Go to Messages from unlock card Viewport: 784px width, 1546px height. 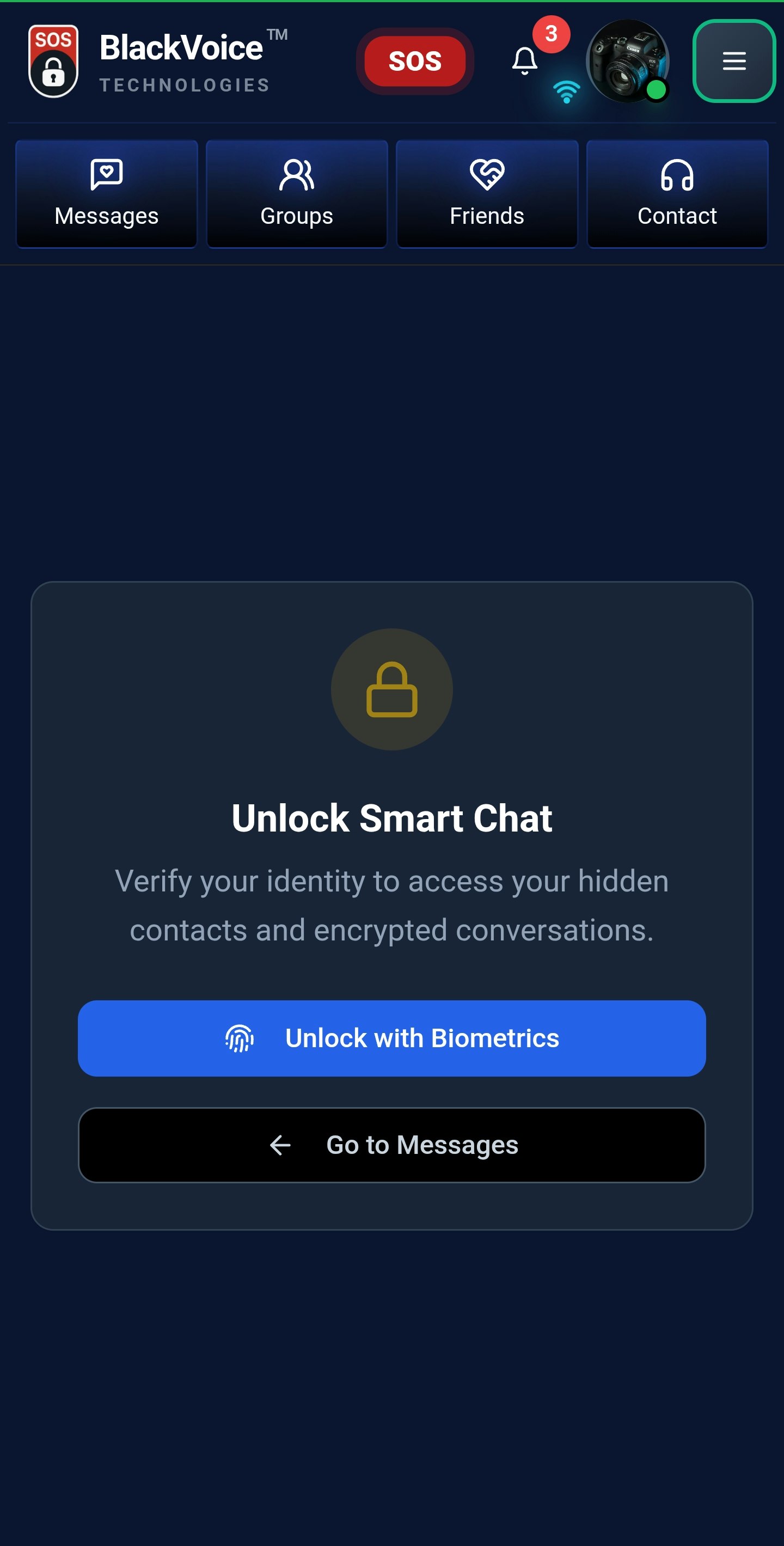click(x=391, y=1145)
